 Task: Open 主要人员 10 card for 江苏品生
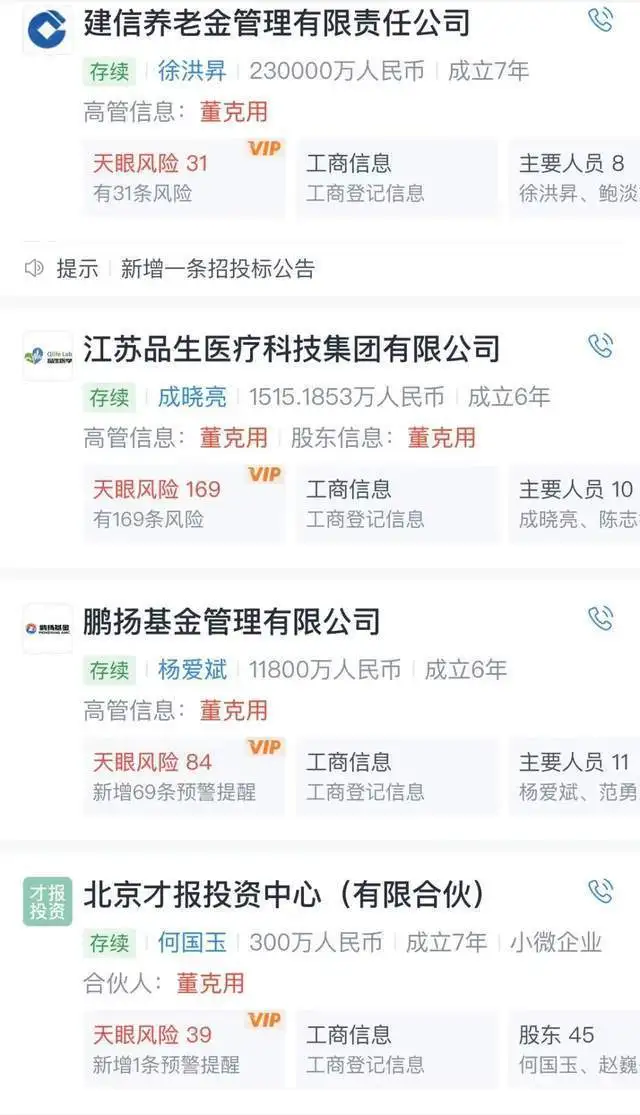pyautogui.click(x=575, y=503)
